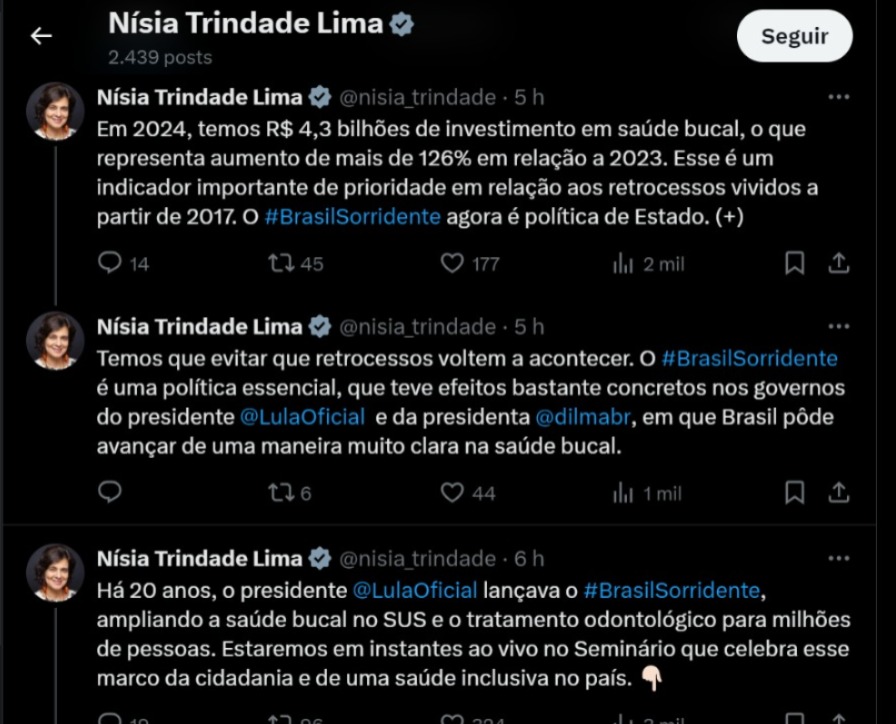Repost the post with 6 reposts
The height and width of the screenshot is (724, 896).
pyautogui.click(x=283, y=492)
